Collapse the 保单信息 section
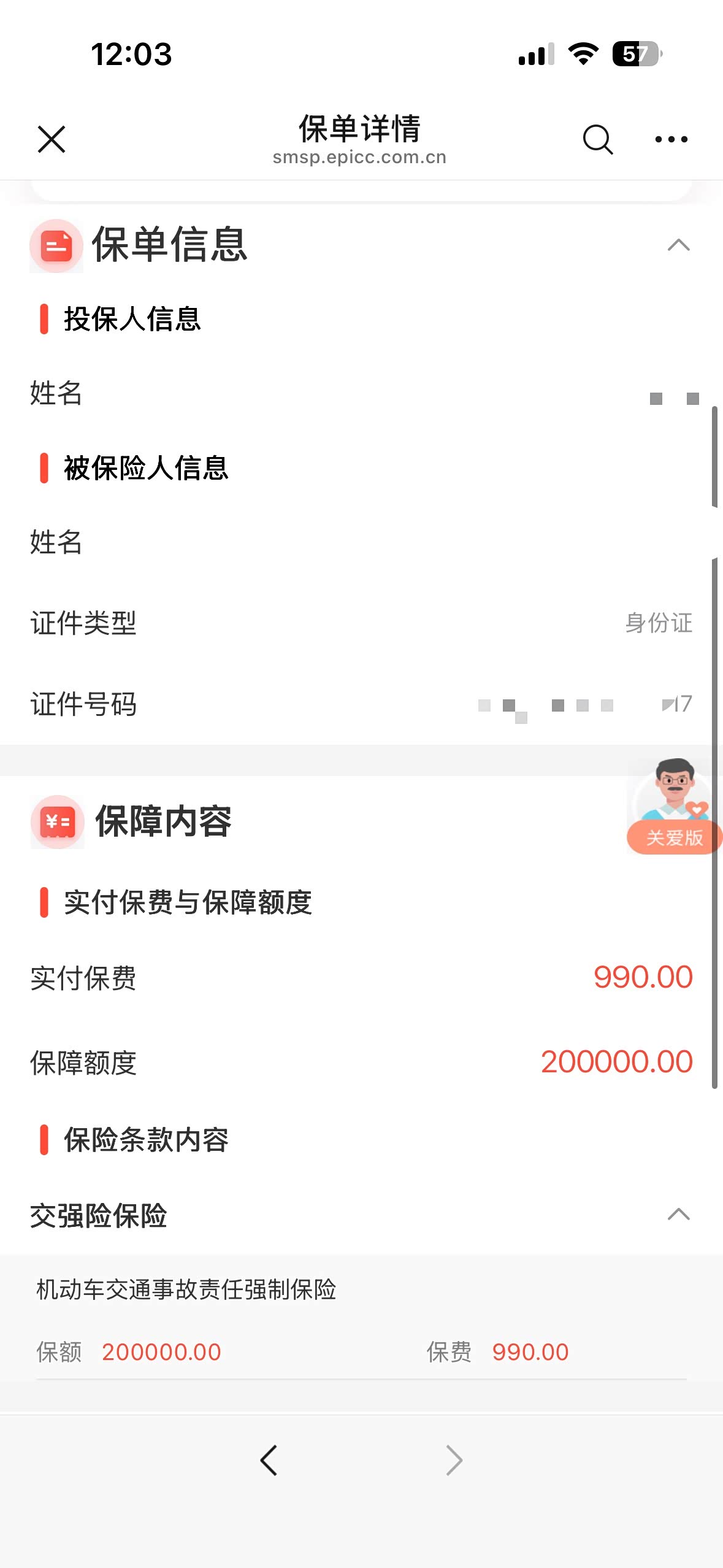Screen dimensions: 723x1568 click(x=678, y=245)
